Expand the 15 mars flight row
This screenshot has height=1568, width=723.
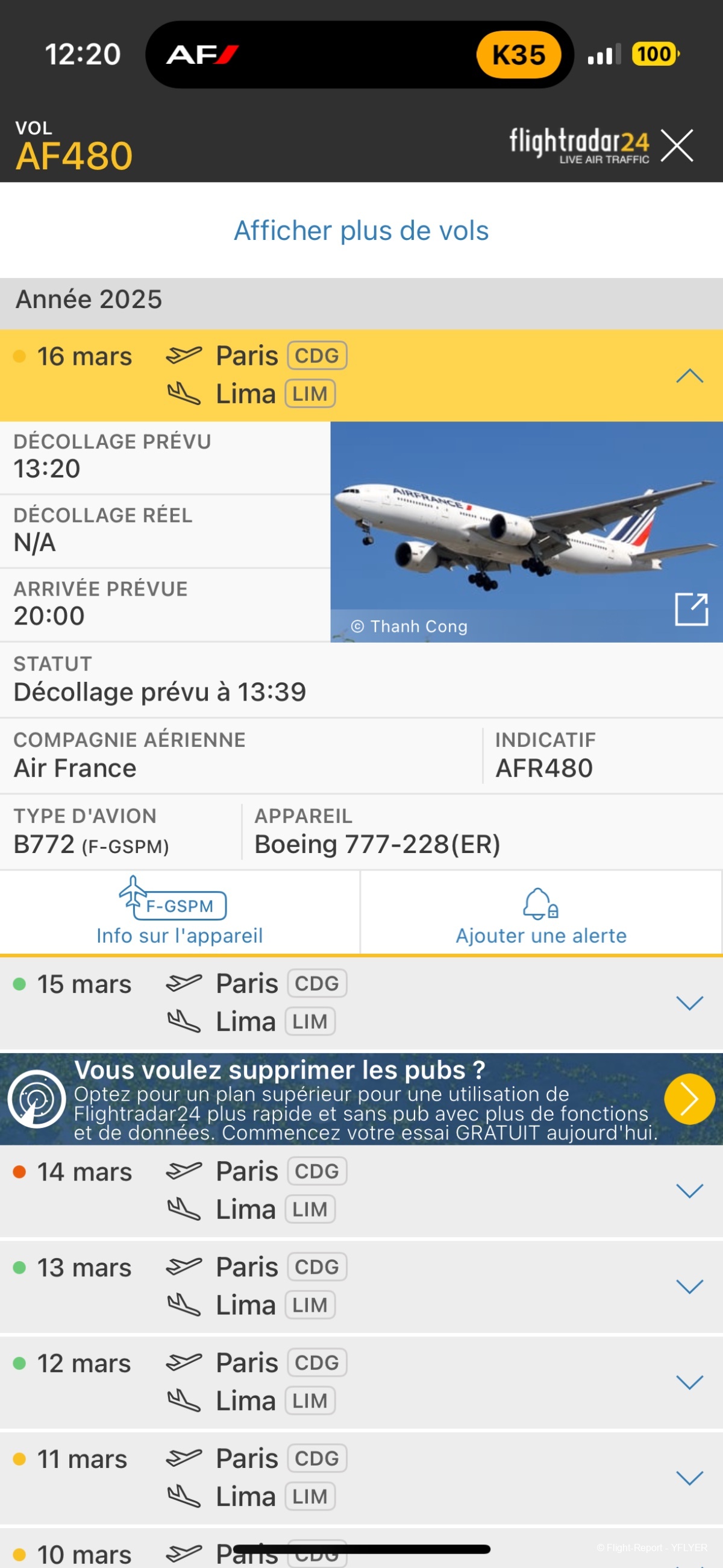click(689, 1003)
